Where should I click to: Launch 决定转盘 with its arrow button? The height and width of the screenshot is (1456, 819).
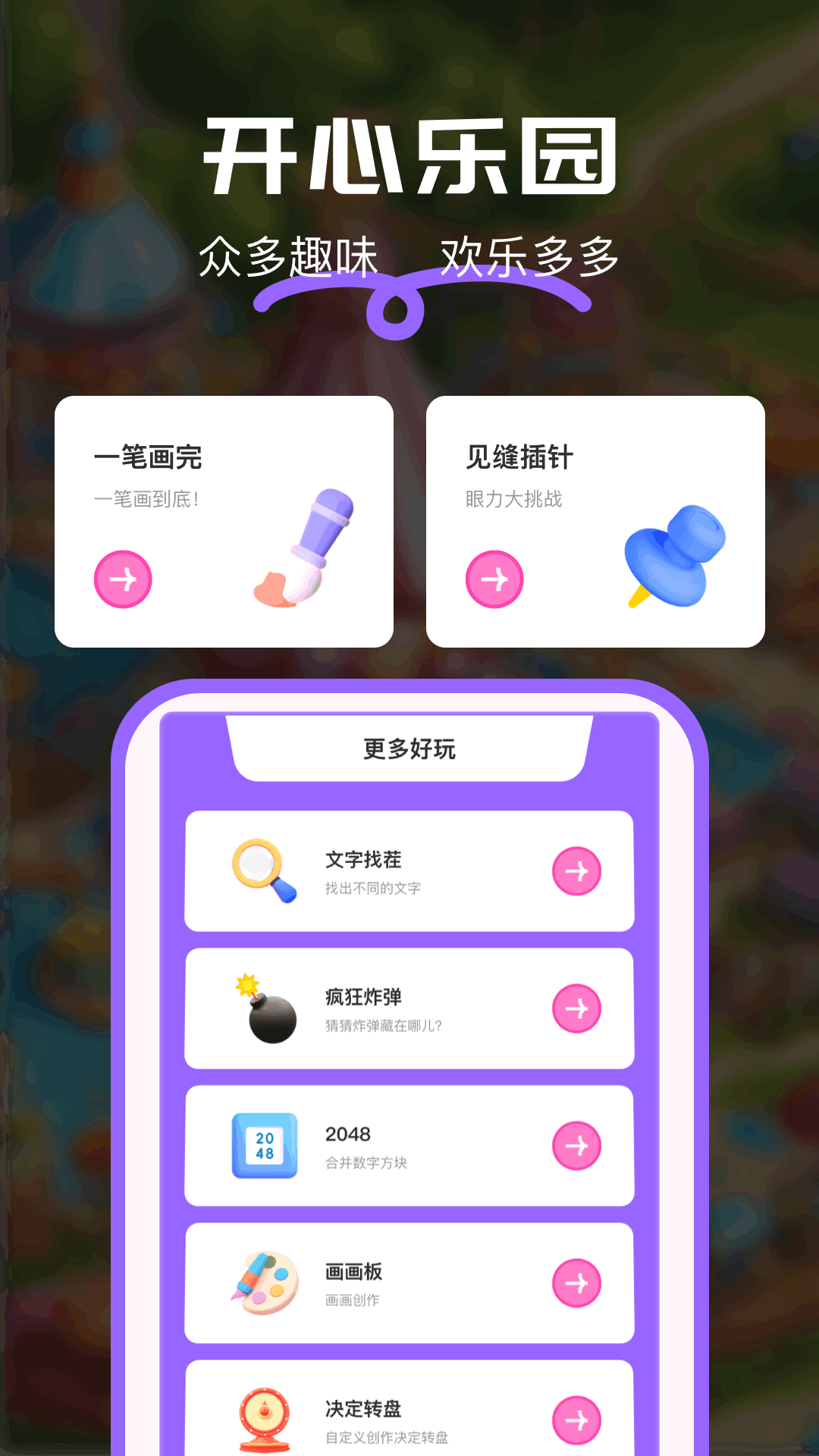(577, 1420)
